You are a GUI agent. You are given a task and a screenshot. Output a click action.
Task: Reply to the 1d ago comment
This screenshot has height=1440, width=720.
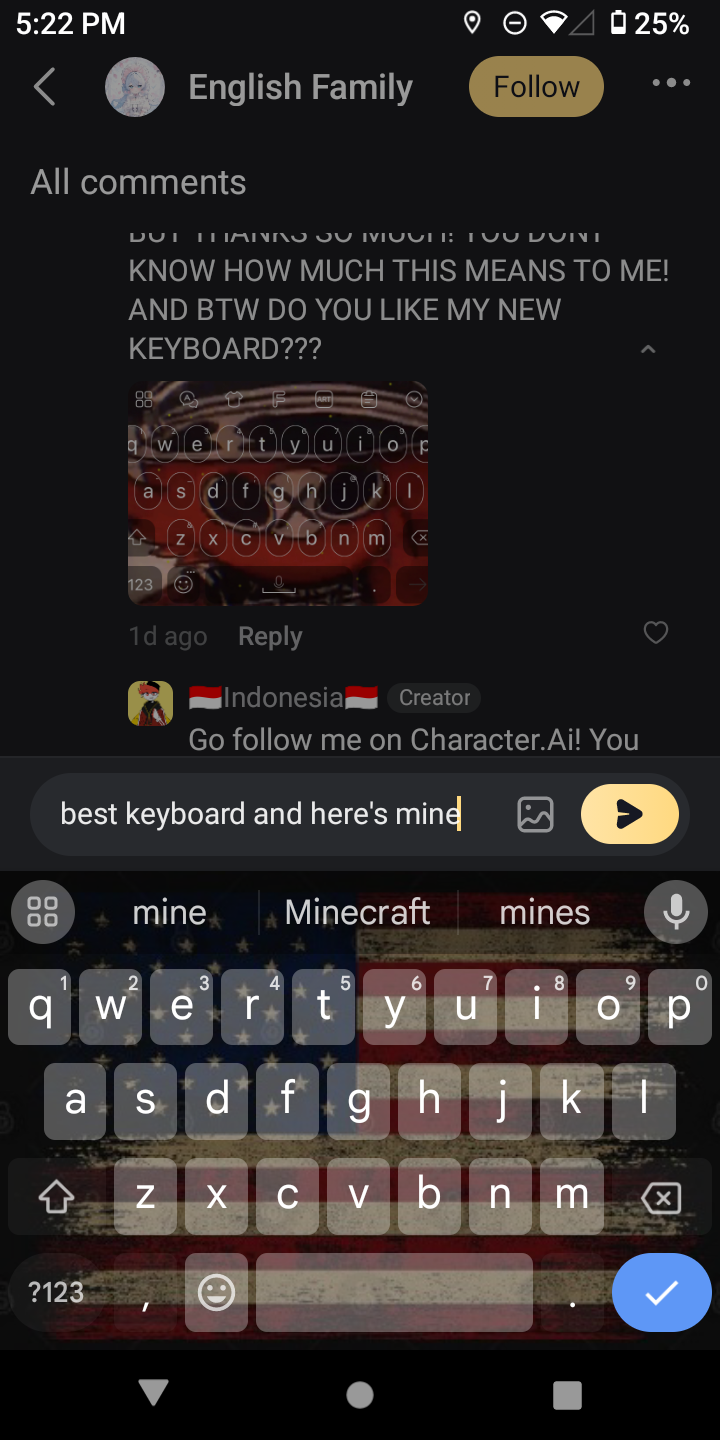click(270, 636)
